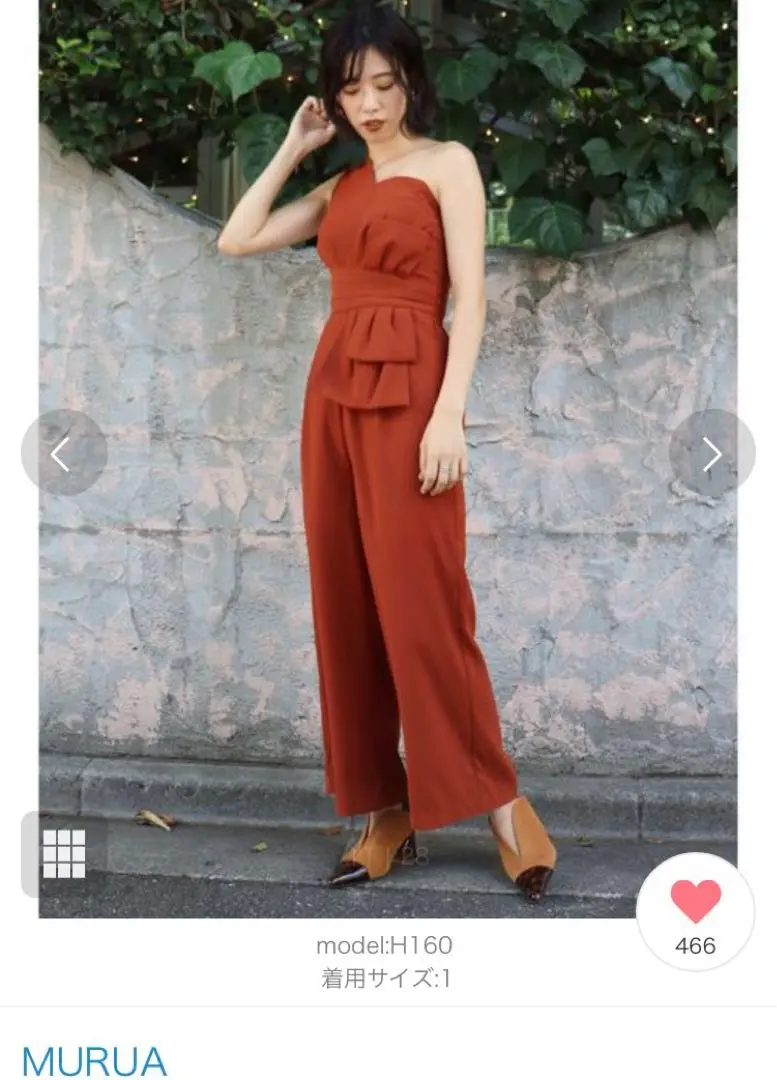This screenshot has width=777, height=1080.
Task: Favorite this item with the heart
Action: click(695, 911)
